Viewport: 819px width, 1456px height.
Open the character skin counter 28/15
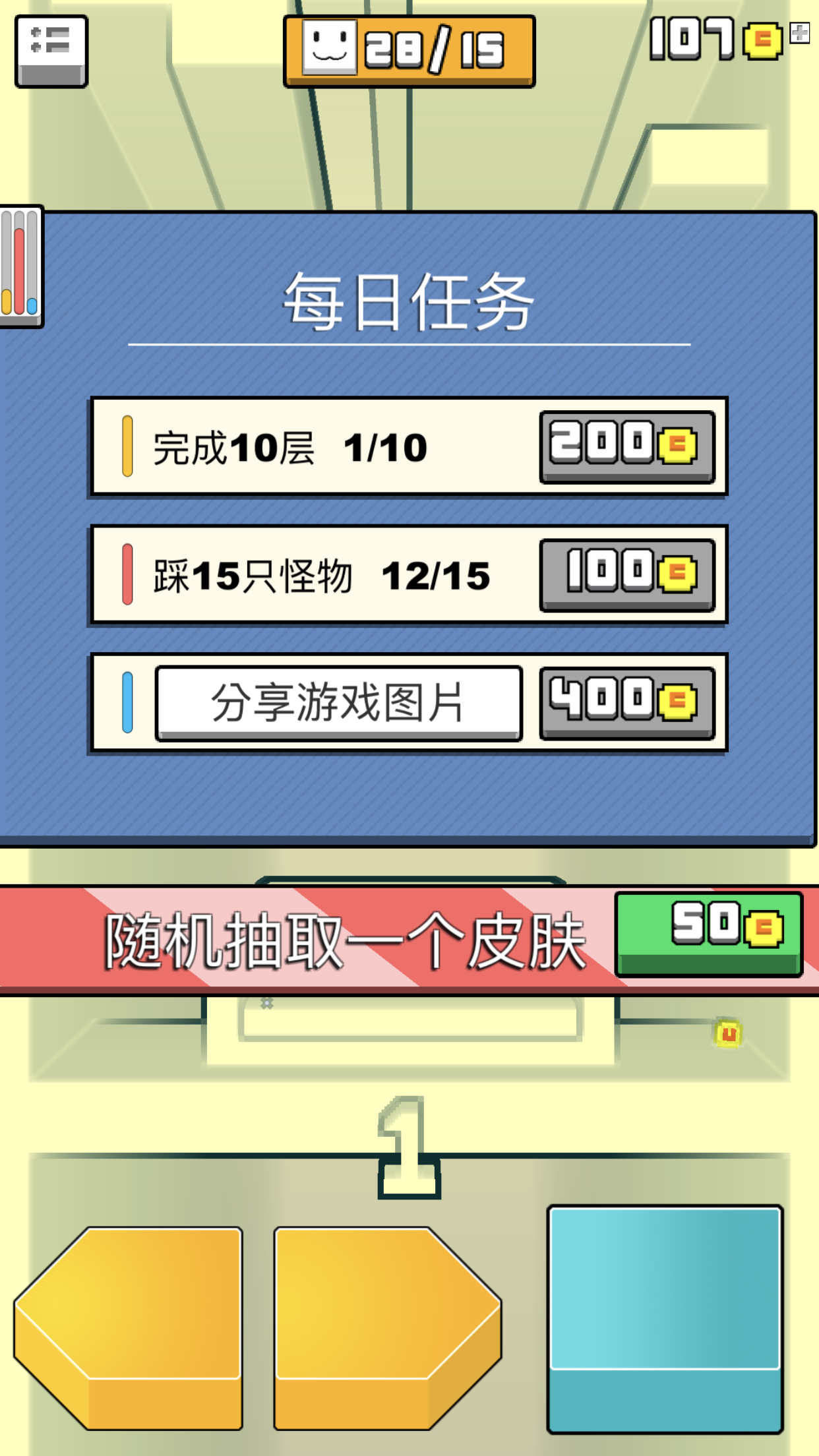tap(409, 51)
